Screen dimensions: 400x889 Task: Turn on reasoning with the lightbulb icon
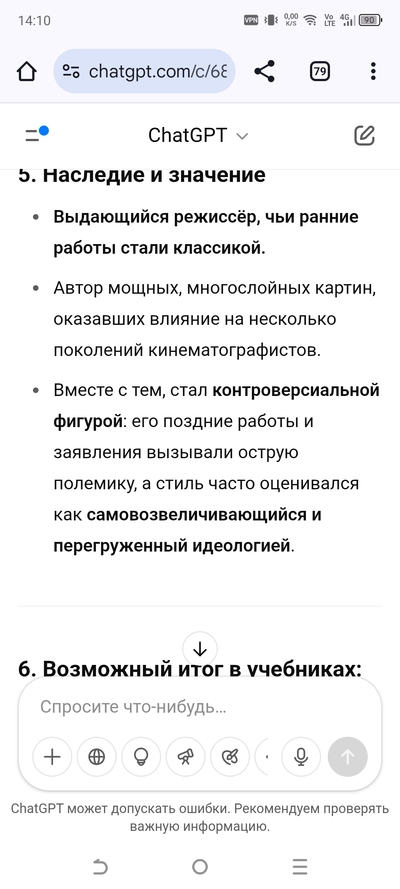point(141,756)
